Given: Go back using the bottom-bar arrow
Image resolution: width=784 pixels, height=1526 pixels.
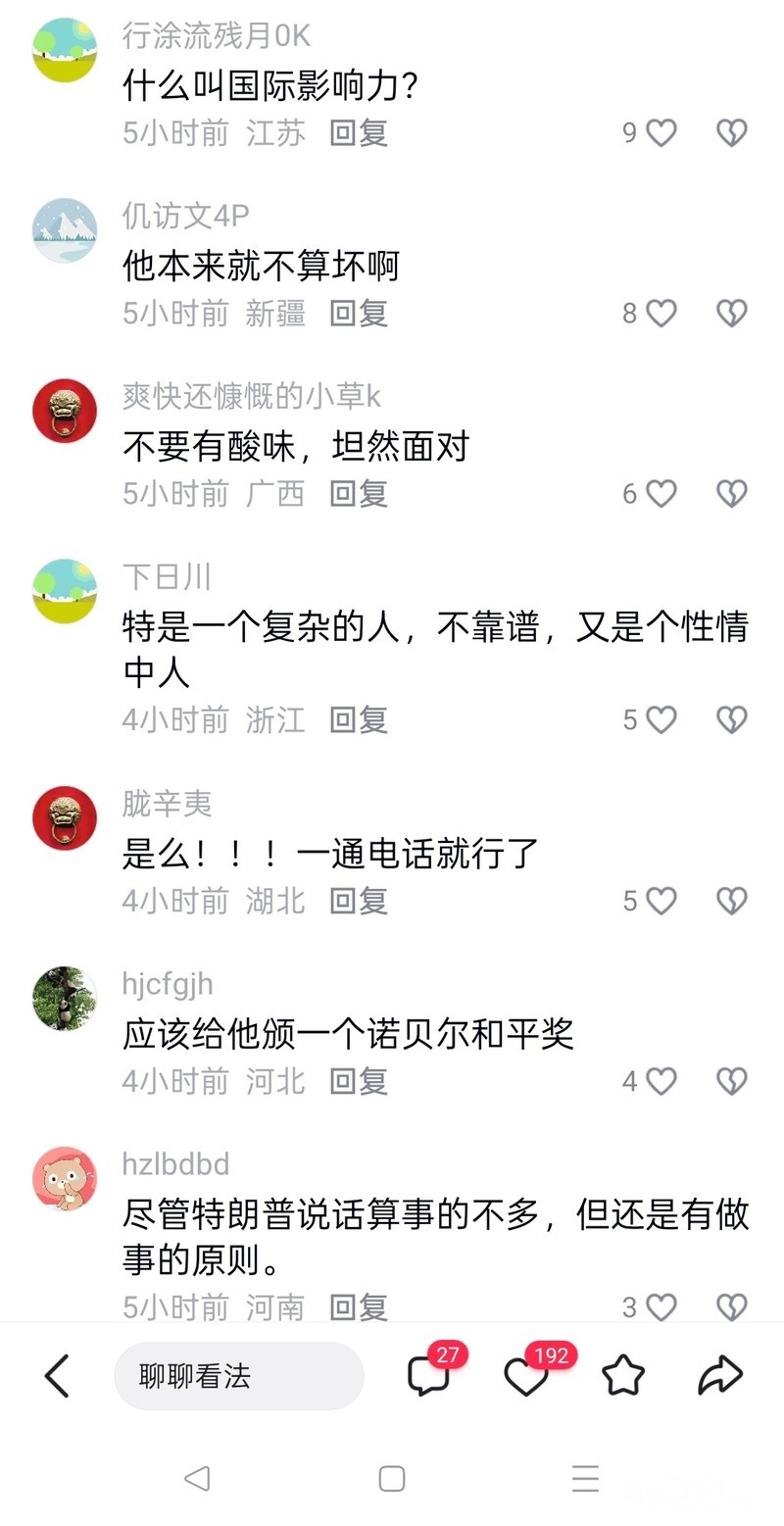Looking at the screenshot, I should click(58, 1376).
